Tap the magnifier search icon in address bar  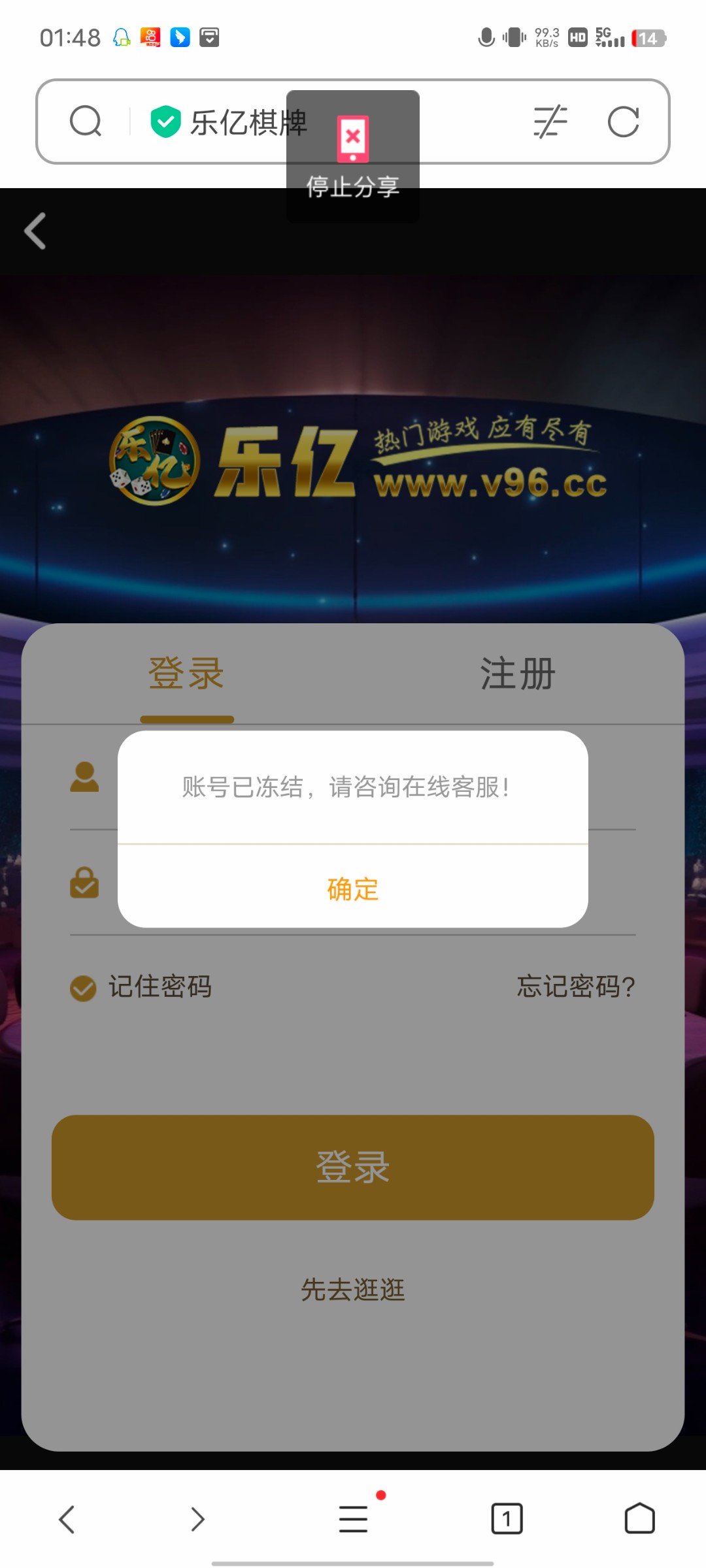pyautogui.click(x=84, y=122)
